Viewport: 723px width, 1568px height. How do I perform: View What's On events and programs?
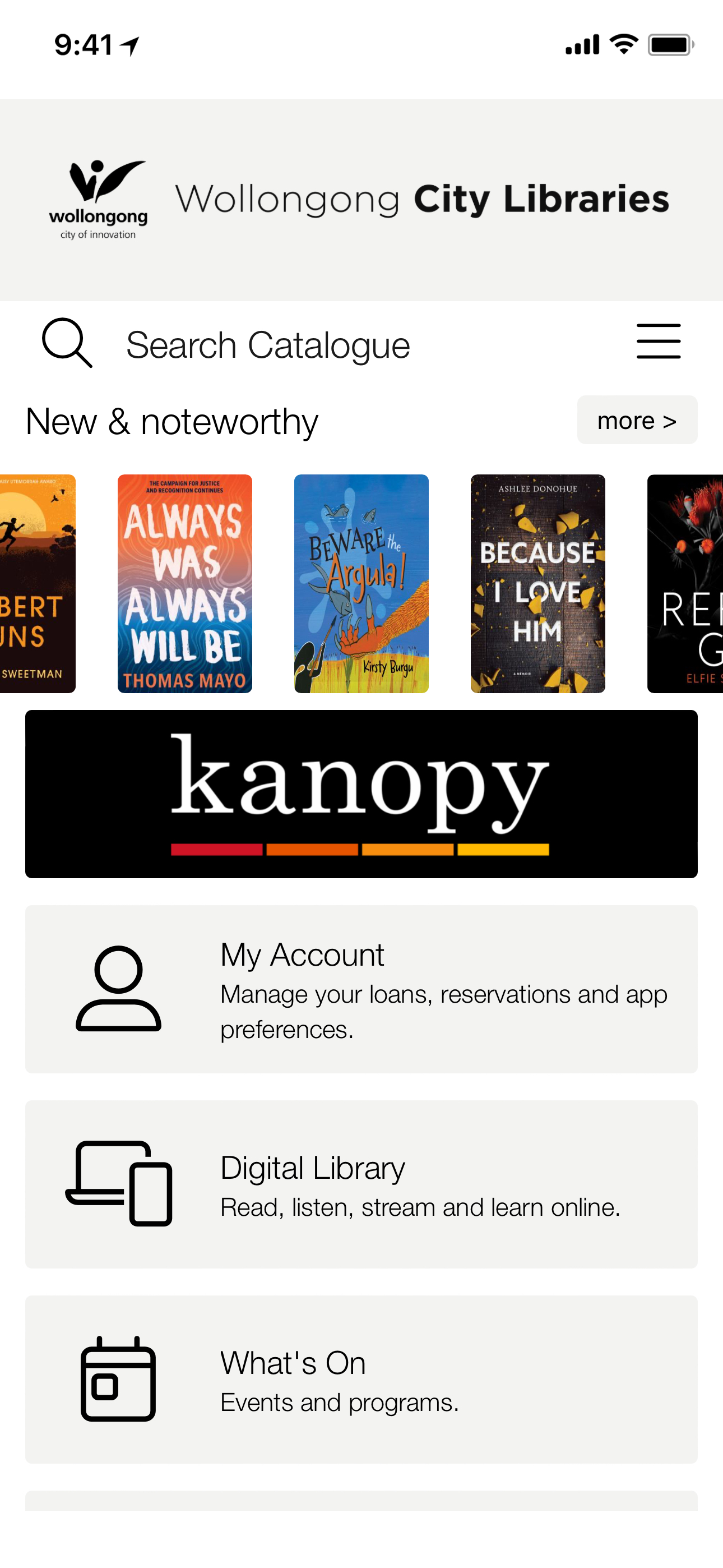tap(361, 1378)
